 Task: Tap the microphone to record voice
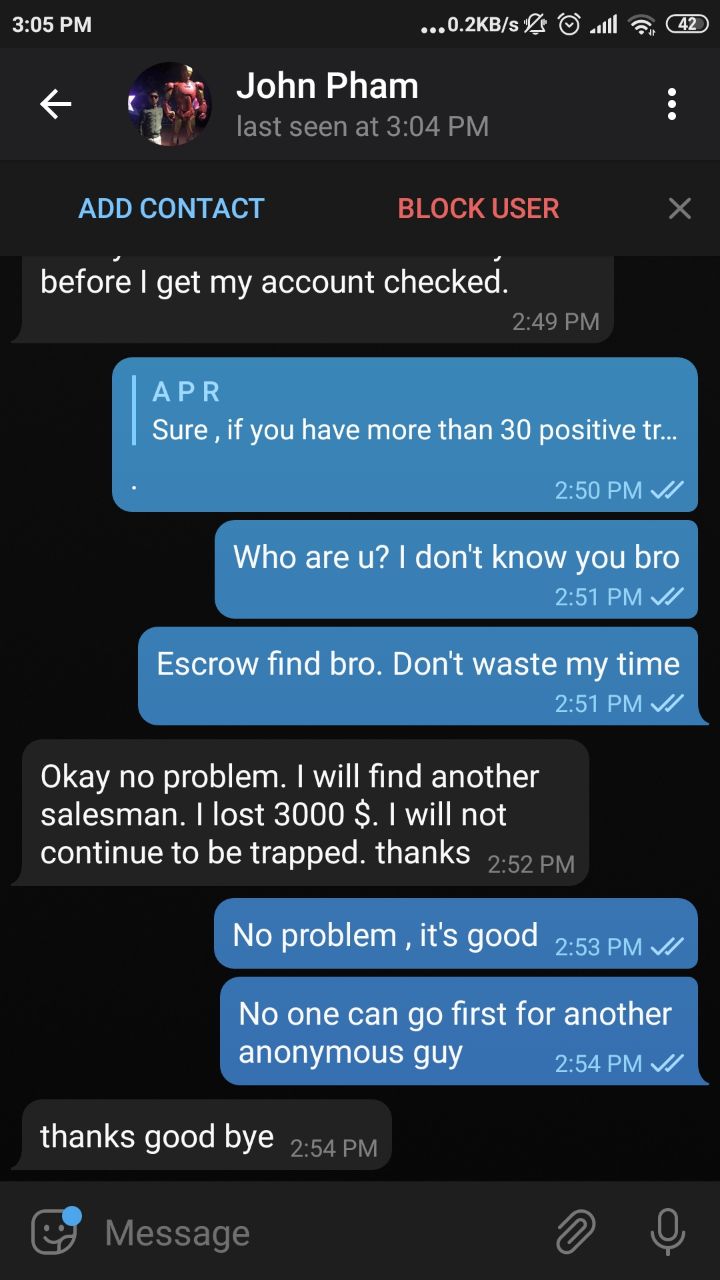667,1232
